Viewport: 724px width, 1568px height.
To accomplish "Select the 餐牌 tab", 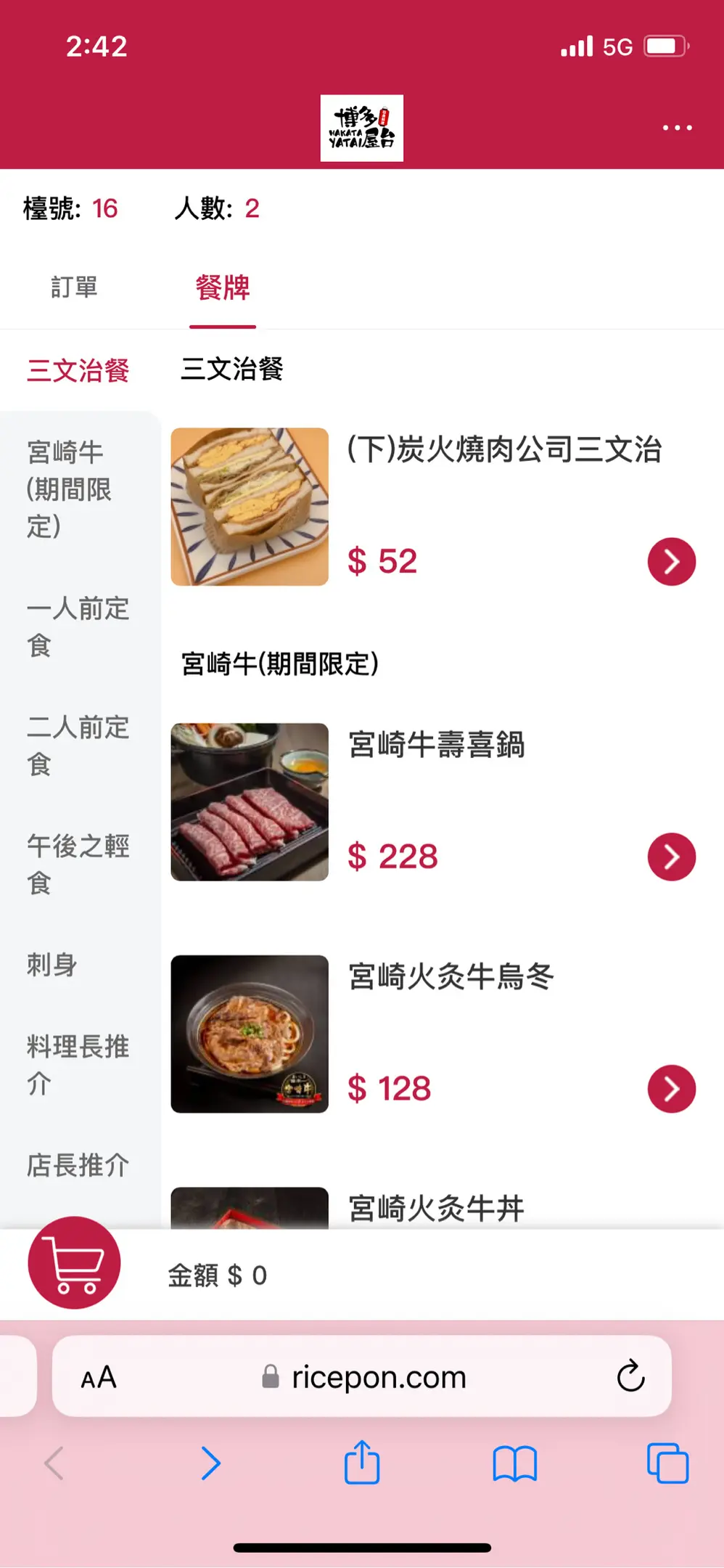I will pos(223,287).
